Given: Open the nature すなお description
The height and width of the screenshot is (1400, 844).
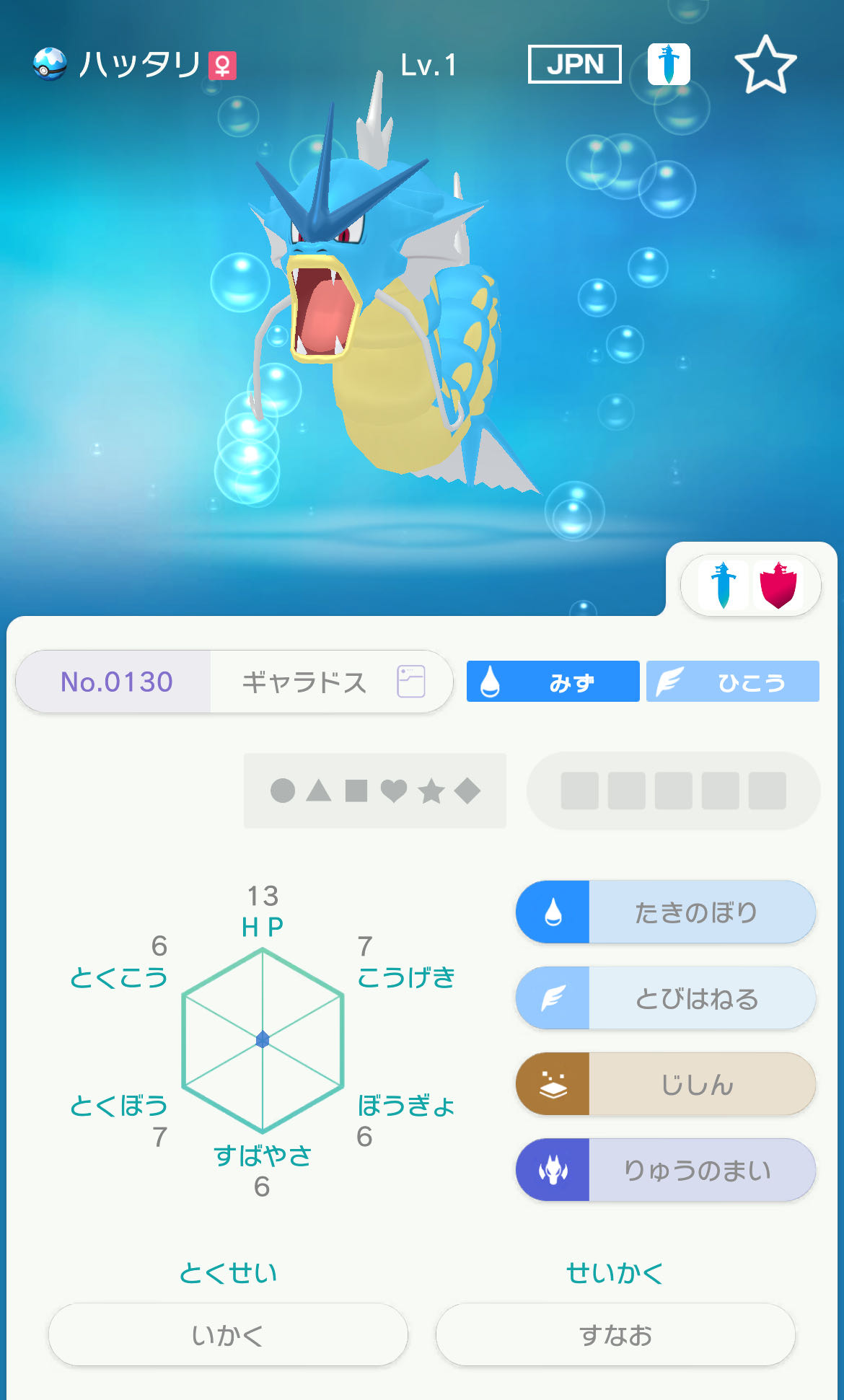Looking at the screenshot, I should coord(615,1335).
